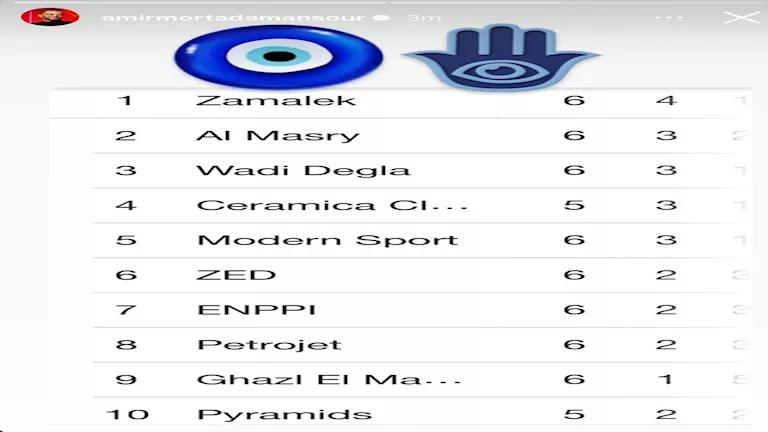Close the story viewer
This screenshot has height=432, width=768.
741,17
